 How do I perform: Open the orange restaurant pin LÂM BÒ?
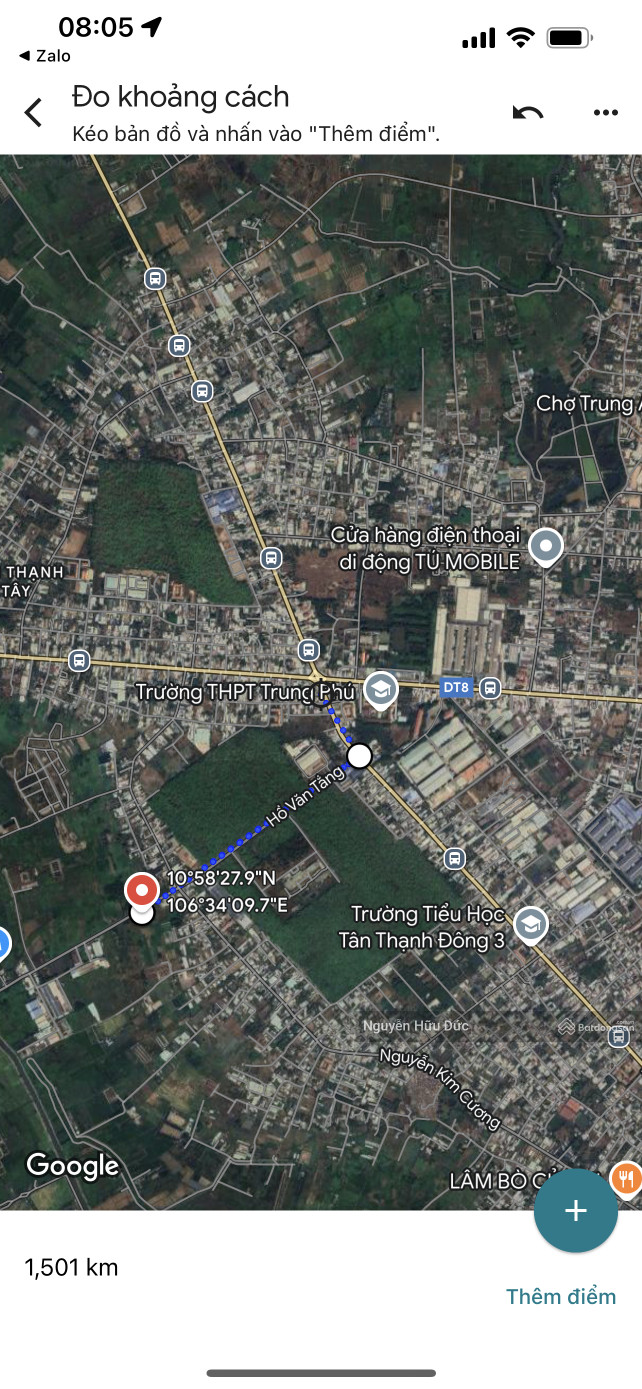pyautogui.click(x=626, y=1179)
